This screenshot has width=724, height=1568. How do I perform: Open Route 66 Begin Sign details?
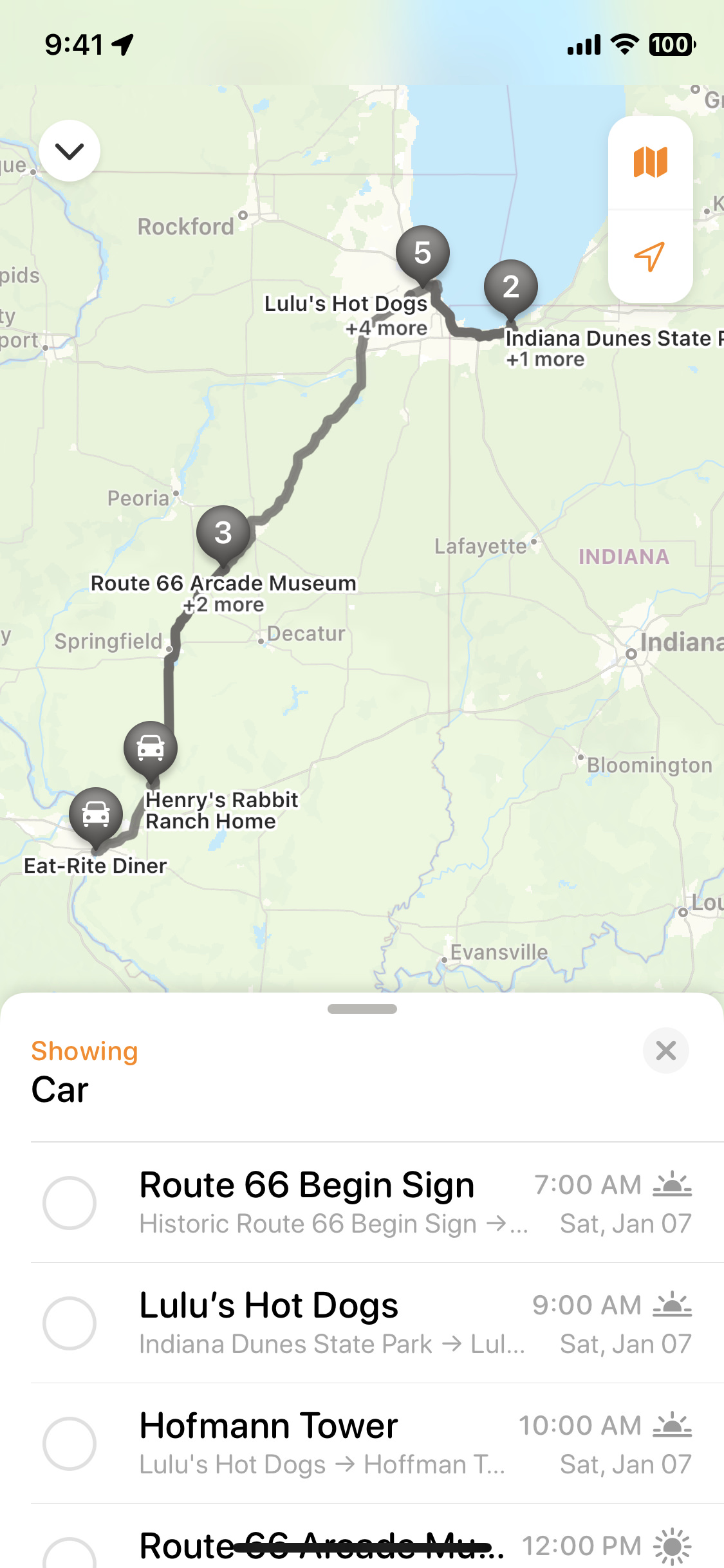click(x=335, y=1202)
